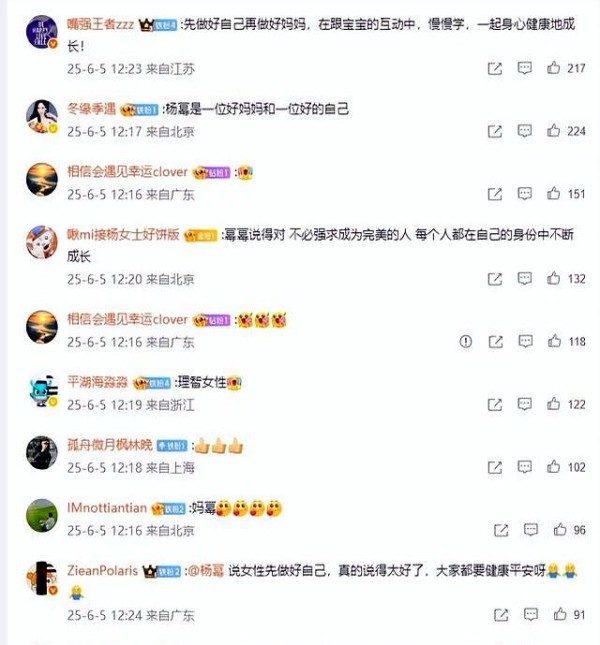The width and height of the screenshot is (600, 645).
Task: Reply to 冬缘季遇's comment
Action: pyautogui.click(x=525, y=131)
